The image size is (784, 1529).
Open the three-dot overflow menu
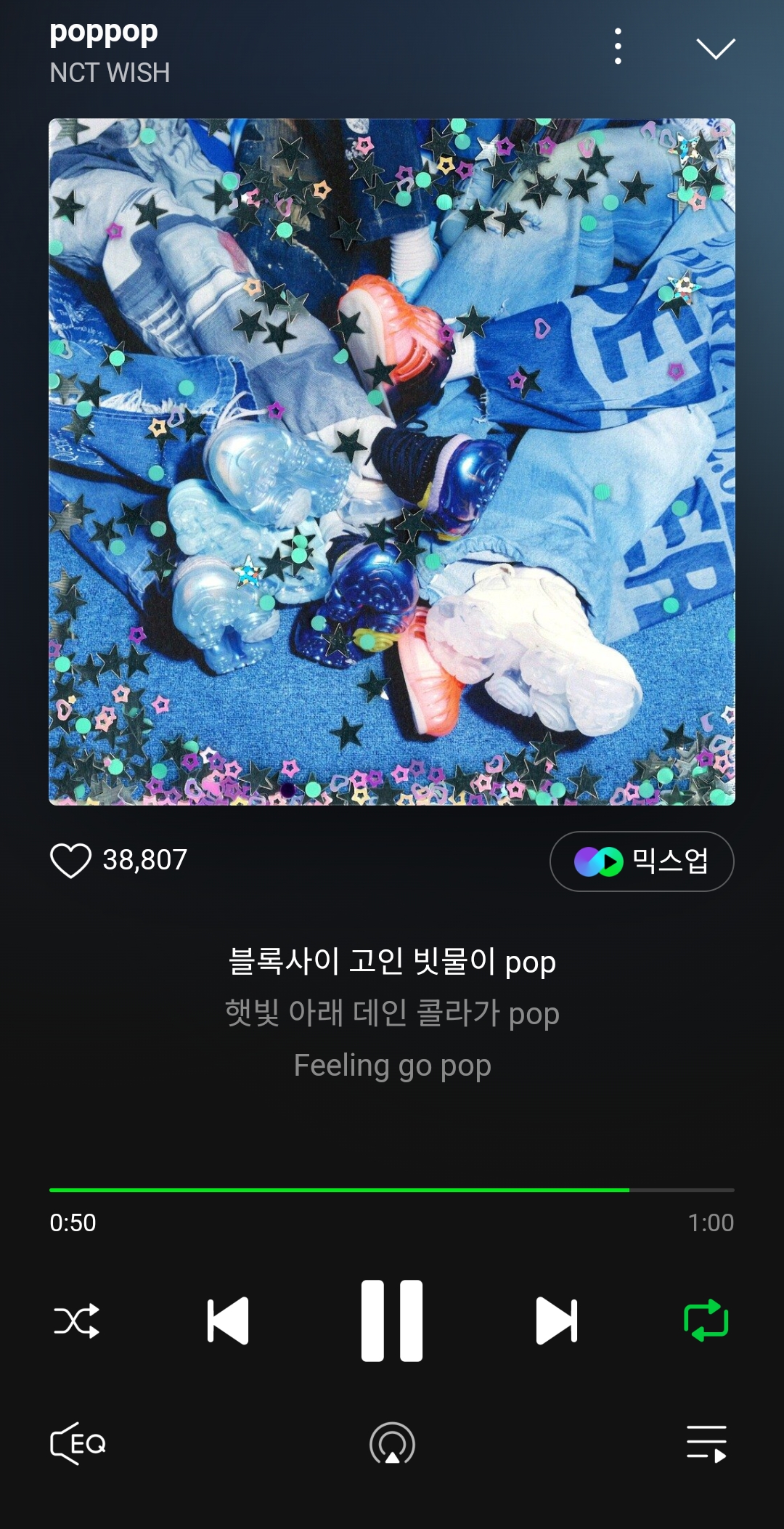point(618,46)
